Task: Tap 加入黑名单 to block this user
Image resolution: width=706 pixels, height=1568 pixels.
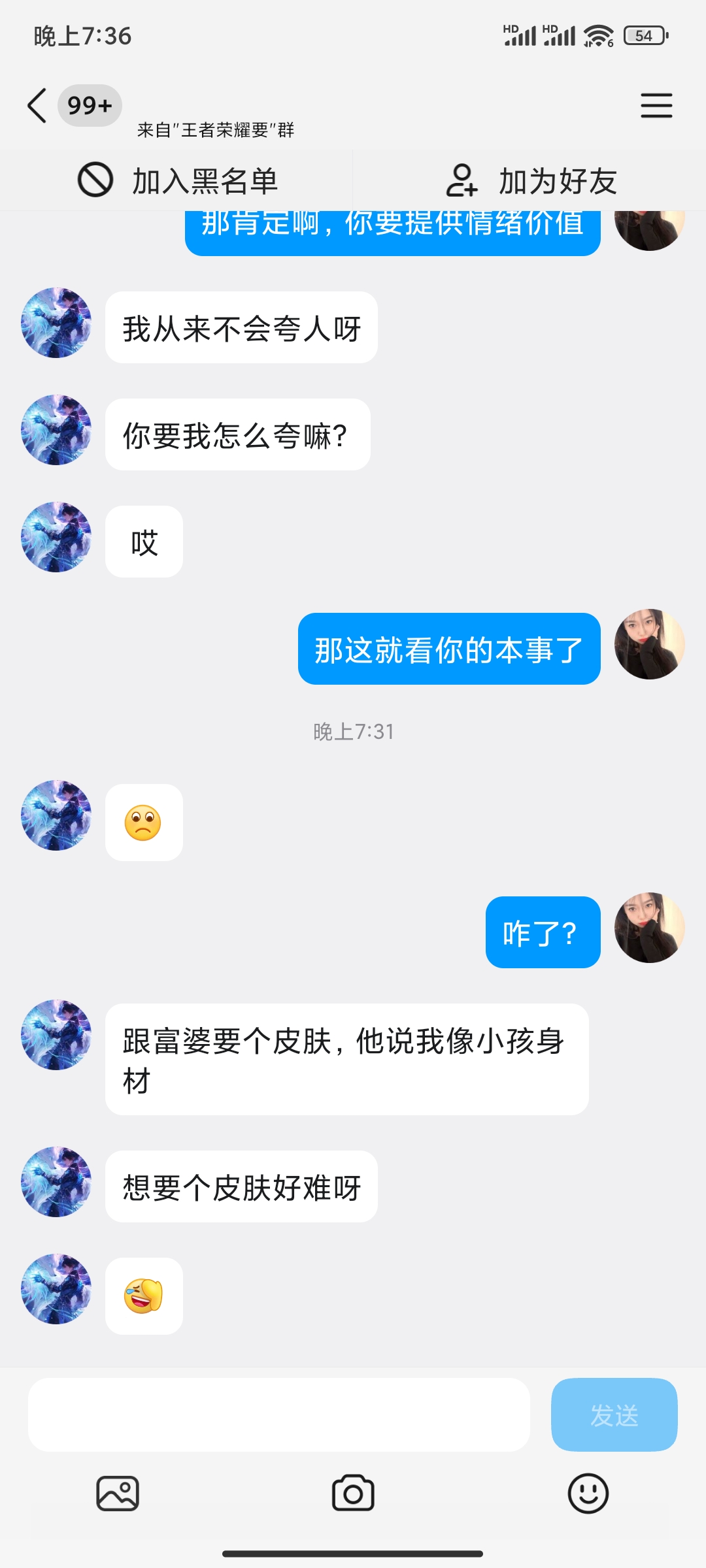Action: [178, 181]
